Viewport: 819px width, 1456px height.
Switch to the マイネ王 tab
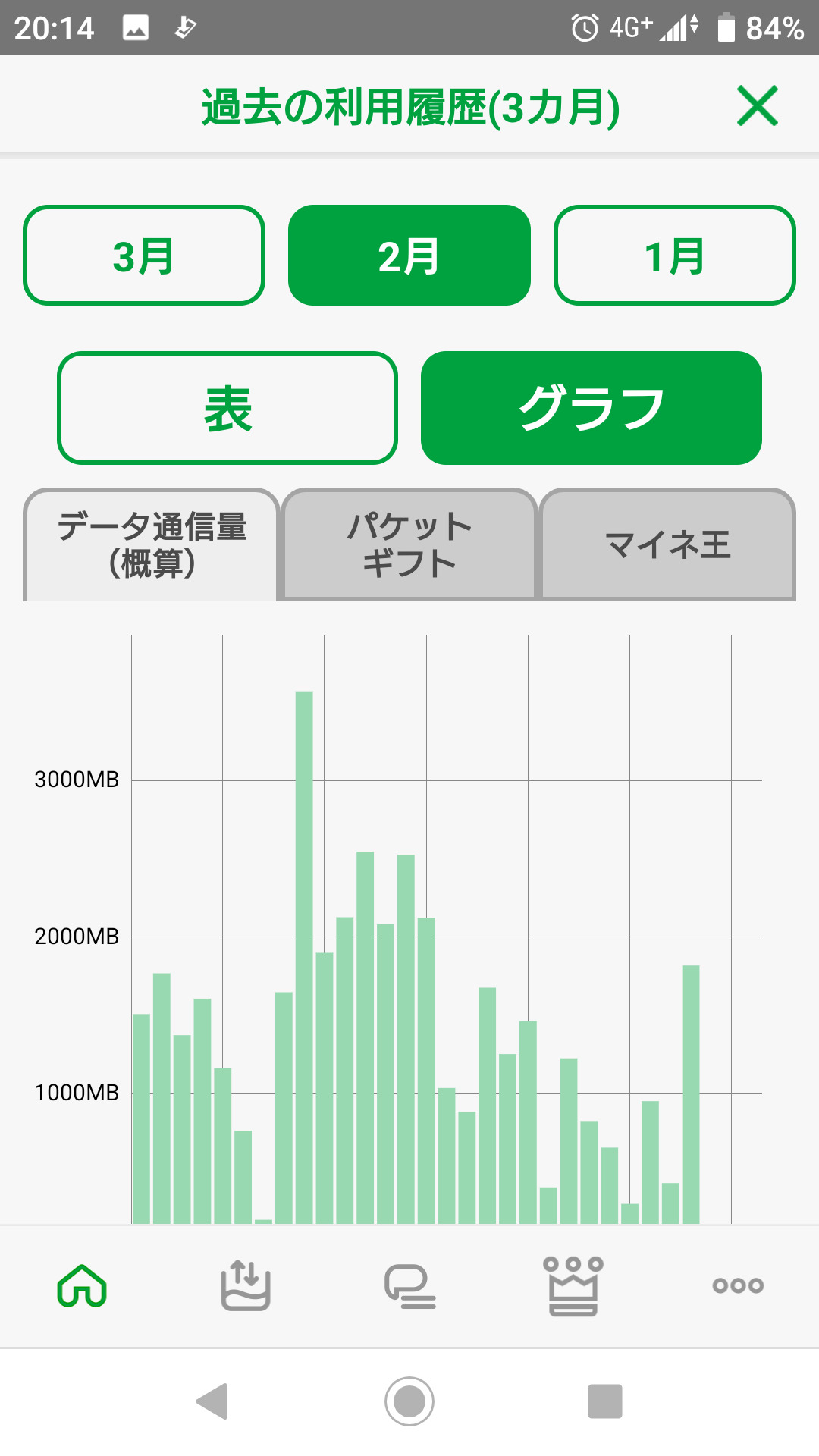(667, 544)
